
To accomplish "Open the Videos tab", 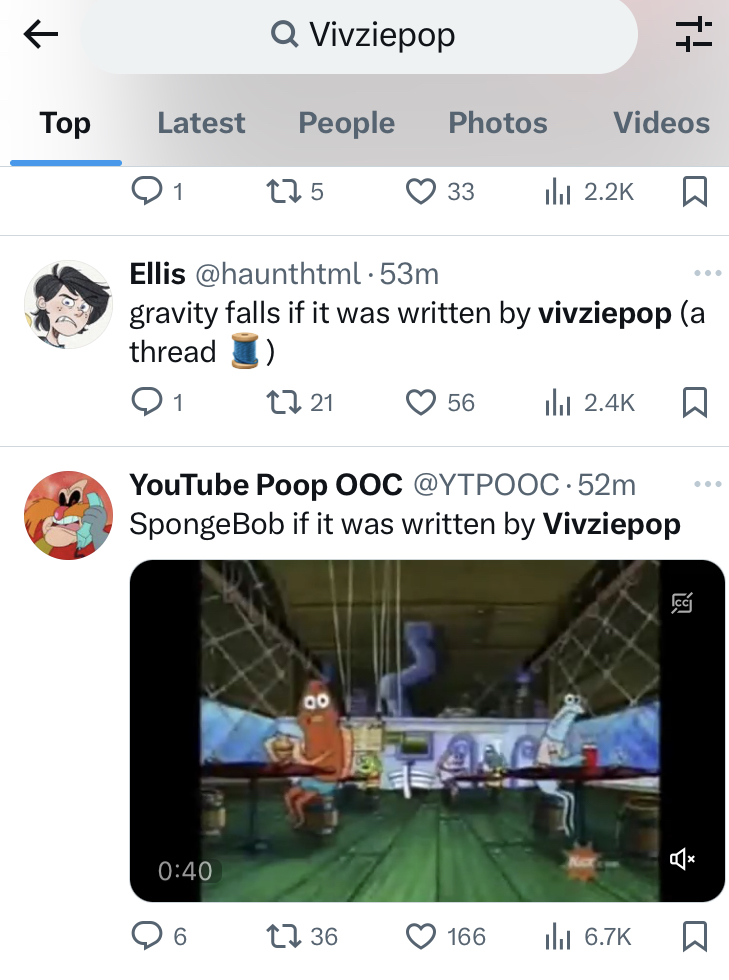I will pyautogui.click(x=661, y=122).
